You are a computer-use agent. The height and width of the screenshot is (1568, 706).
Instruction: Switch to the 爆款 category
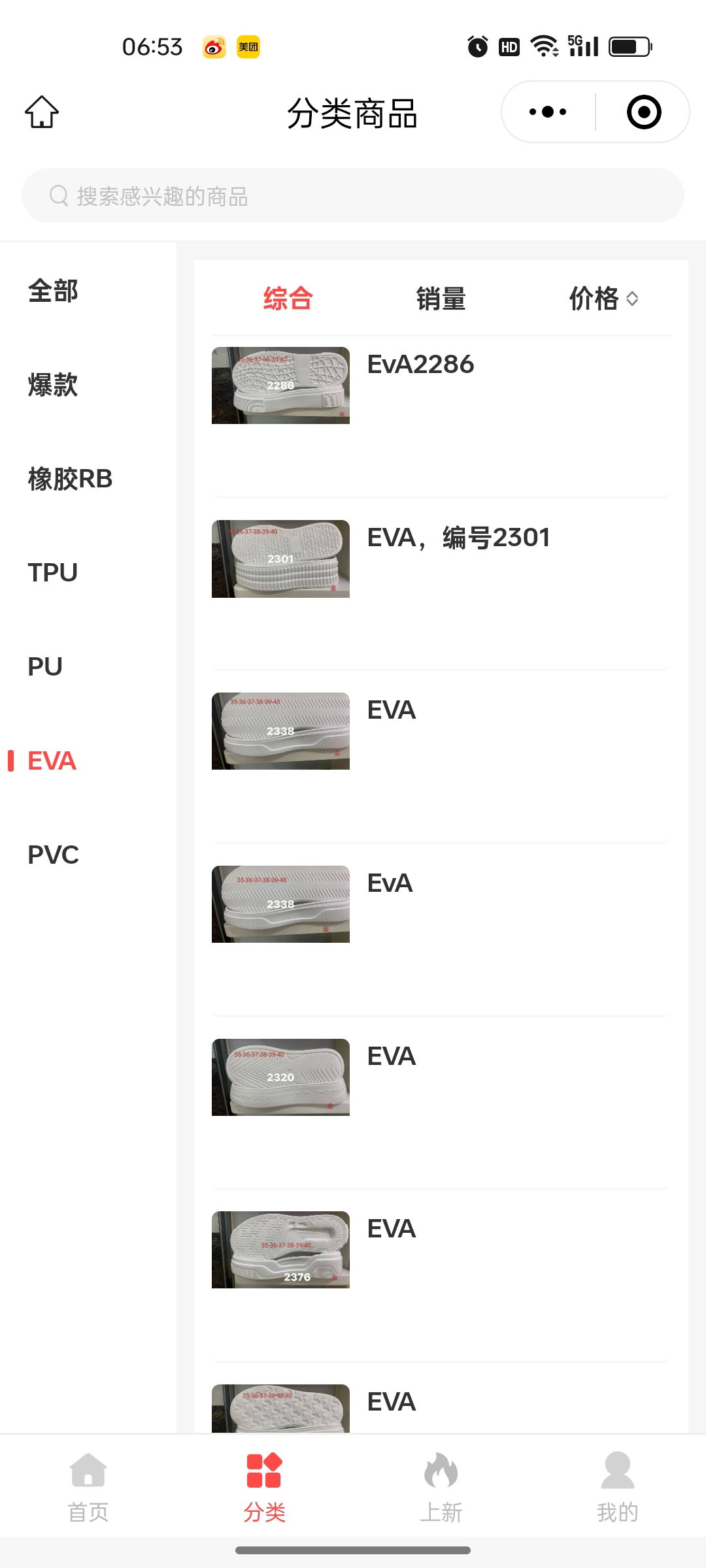click(53, 385)
